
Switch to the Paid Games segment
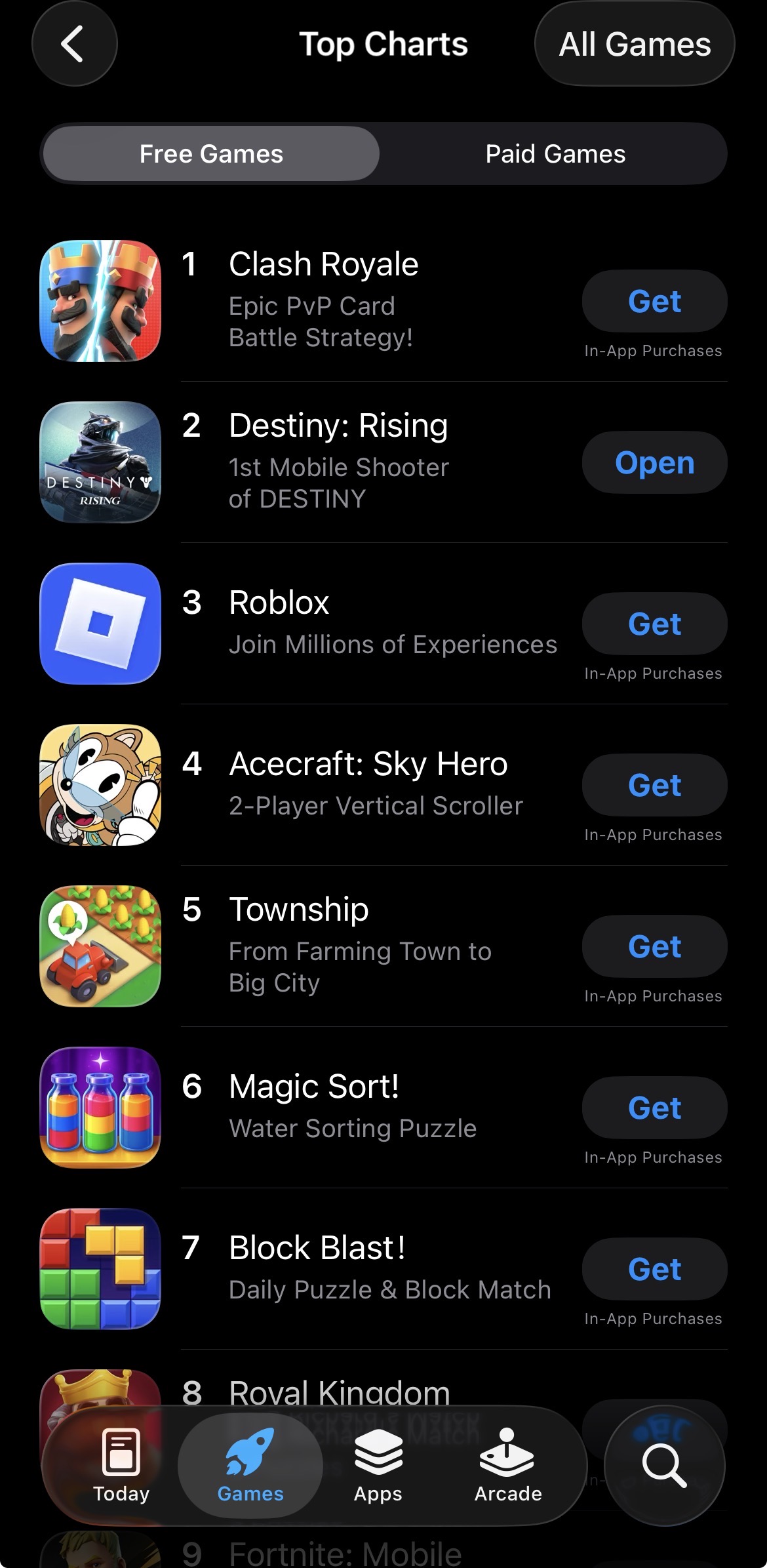[555, 154]
